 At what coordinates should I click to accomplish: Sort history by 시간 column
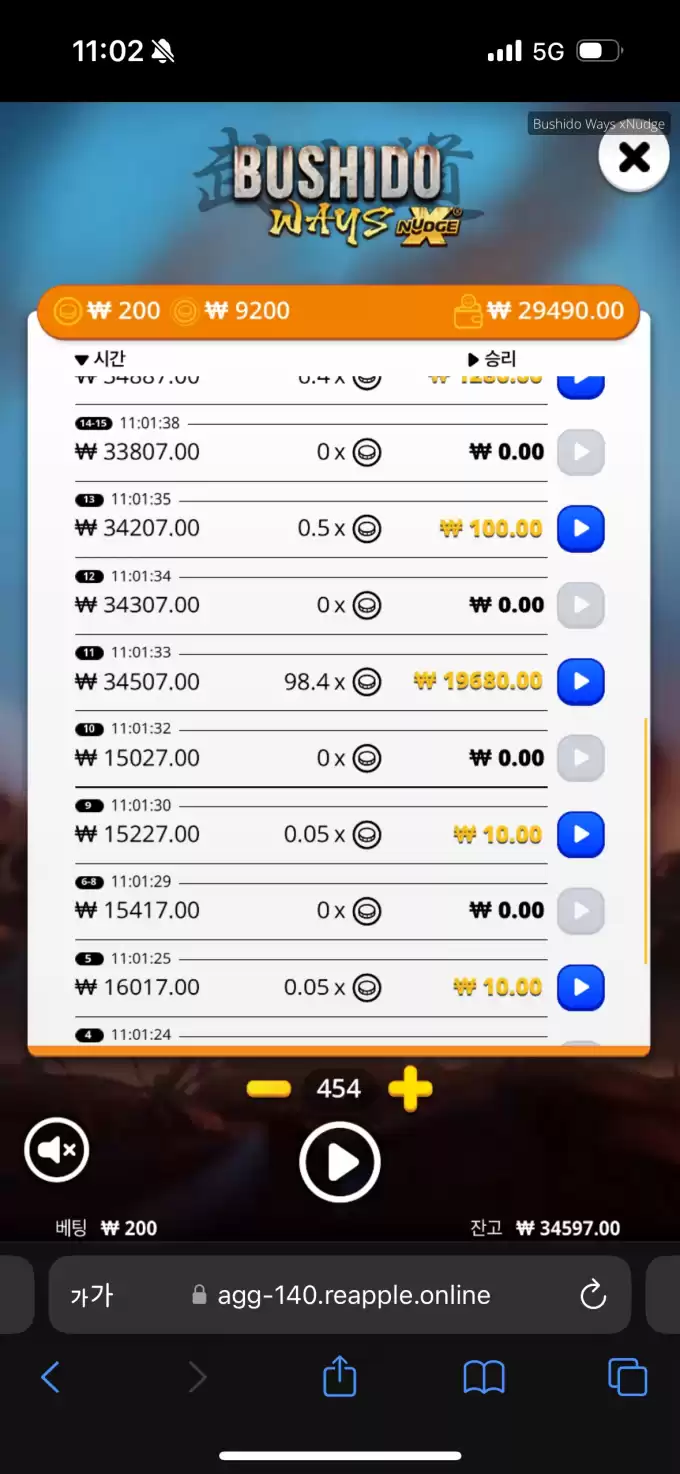[100, 359]
